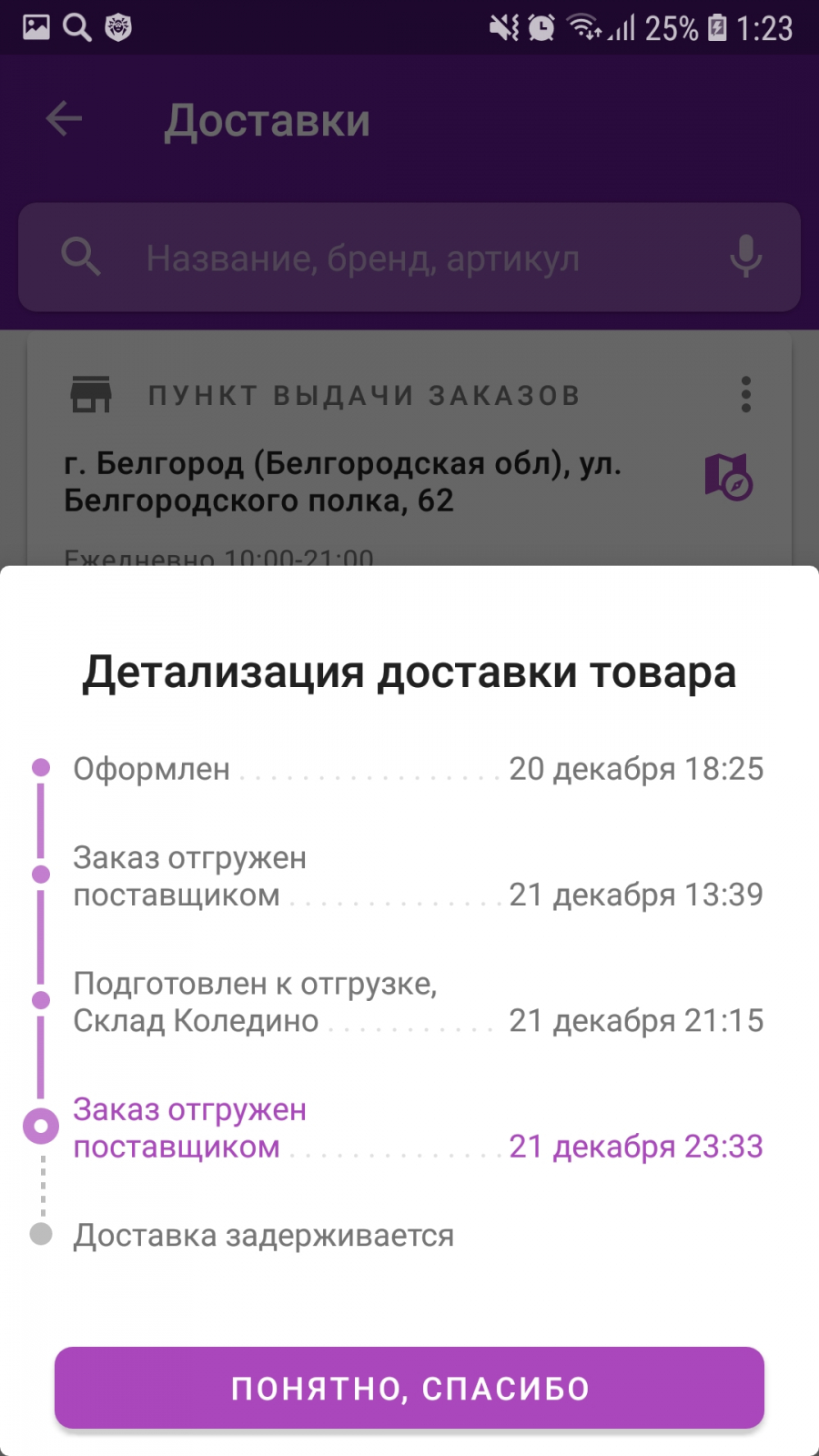Tap the 'Понятно, спасибо' button
This screenshot has height=1456, width=819.
pyautogui.click(x=409, y=1388)
